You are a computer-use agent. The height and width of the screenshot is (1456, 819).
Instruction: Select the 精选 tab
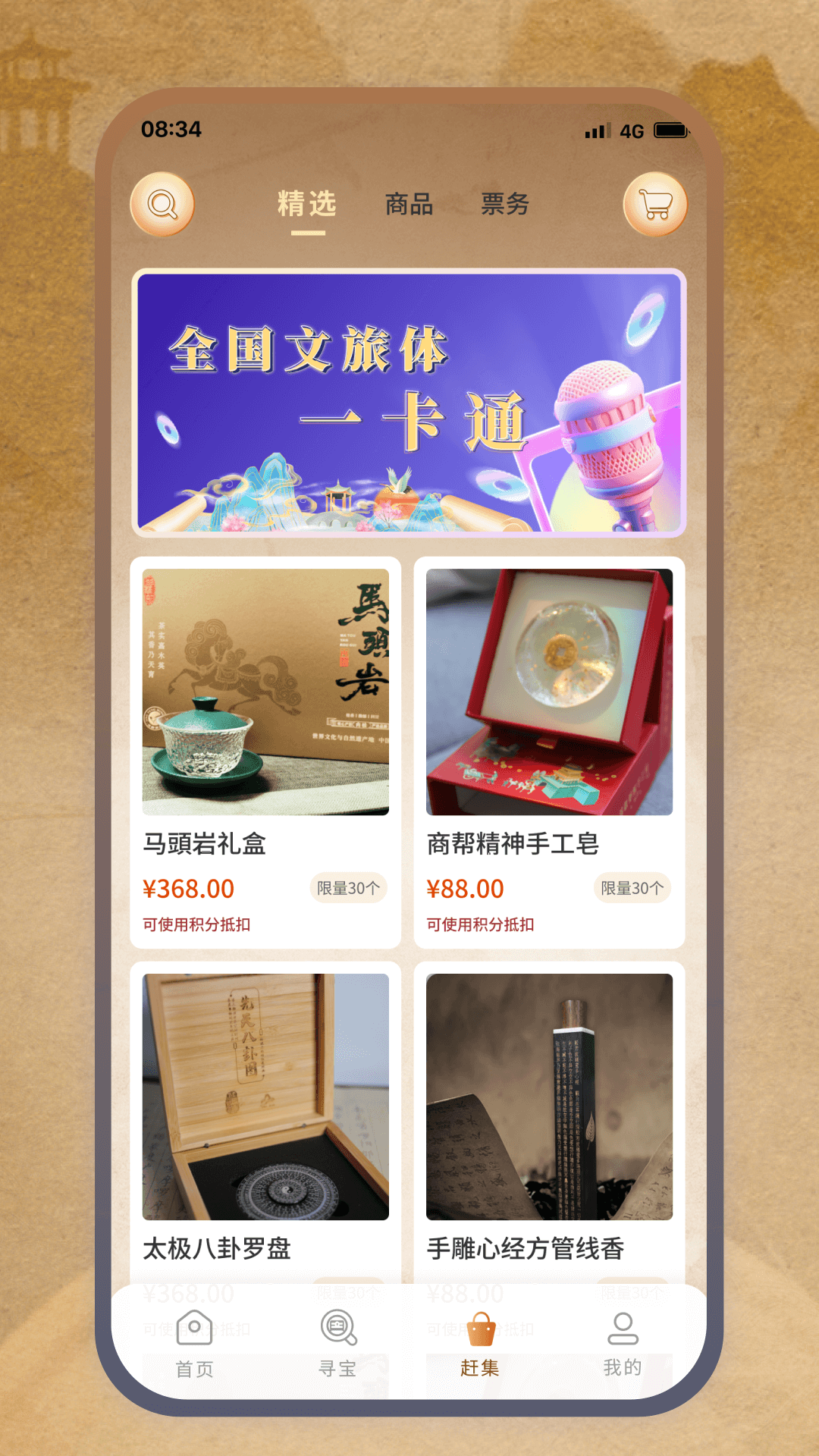(x=306, y=203)
